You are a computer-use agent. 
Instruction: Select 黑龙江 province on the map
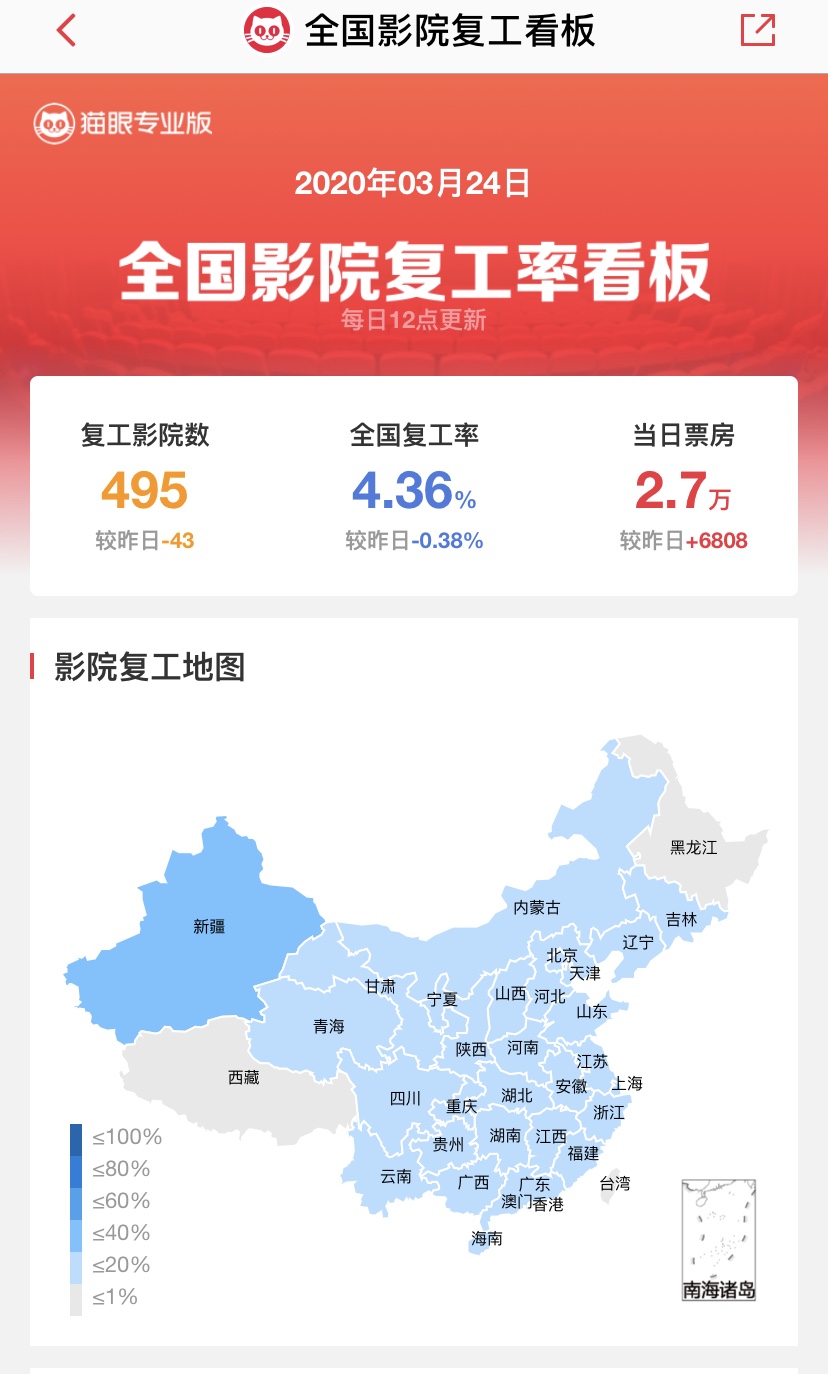pos(693,847)
